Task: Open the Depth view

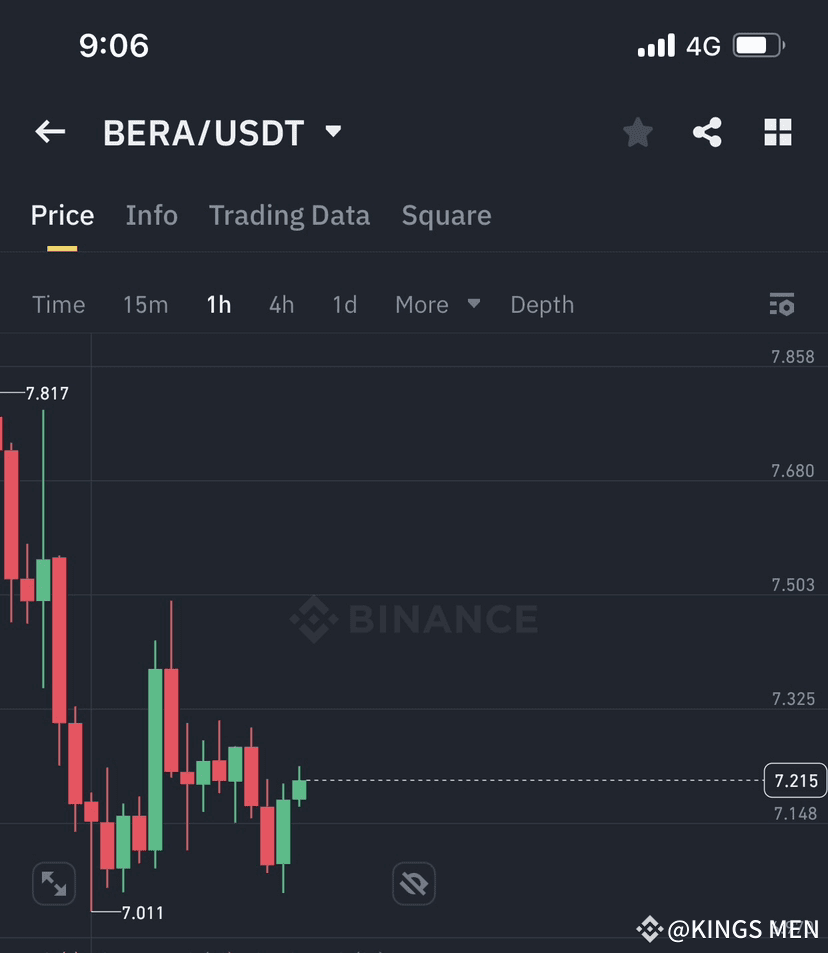Action: click(542, 304)
